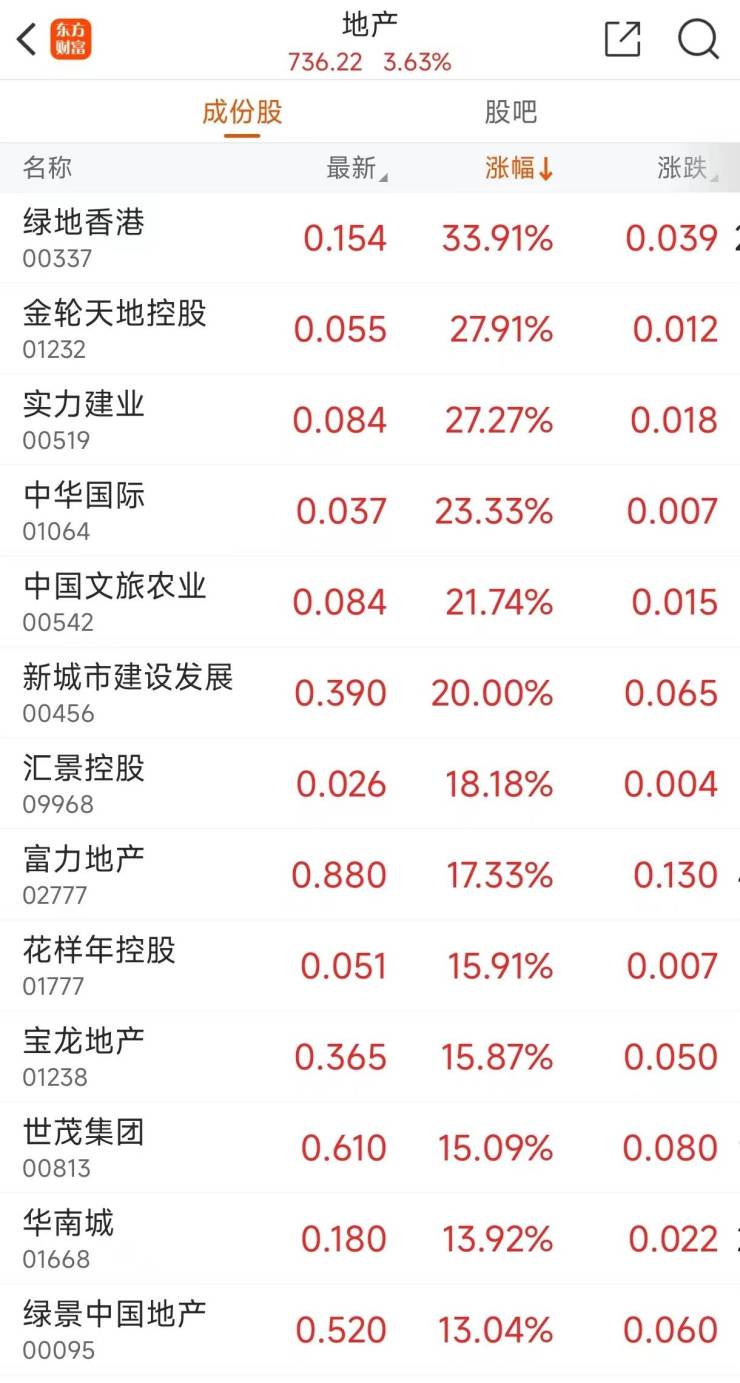
Task: Open 金轮天地控股 stock details
Action: (114, 328)
